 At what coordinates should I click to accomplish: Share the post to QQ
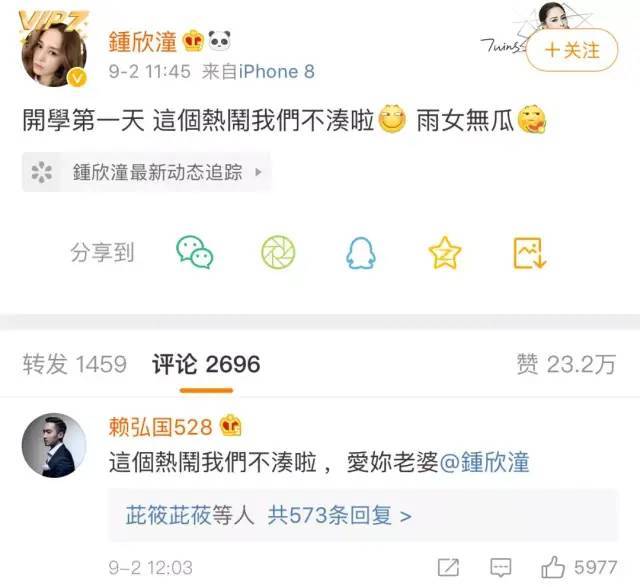click(x=361, y=253)
